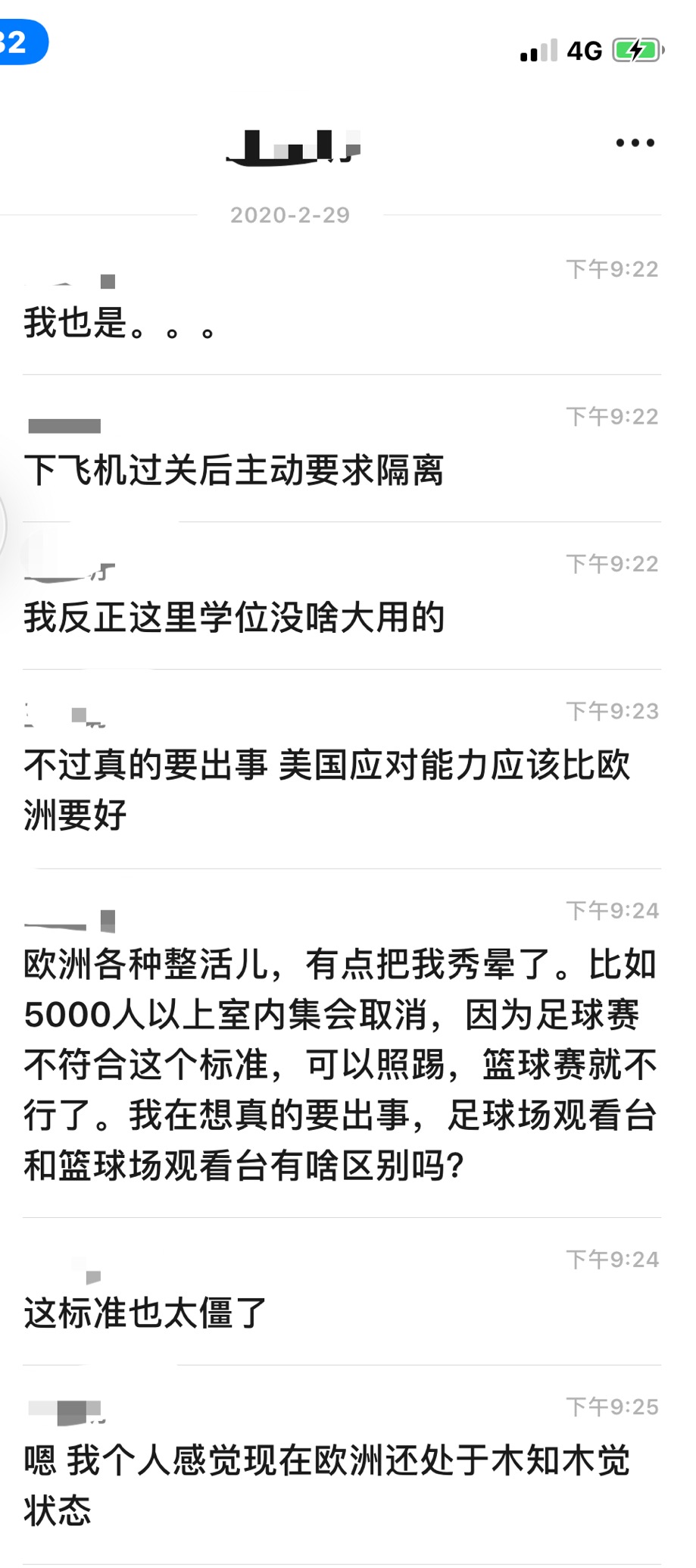Screen dimensions: 696x1568
Task: Go back via the 32 unread badge
Action: coord(21,42)
